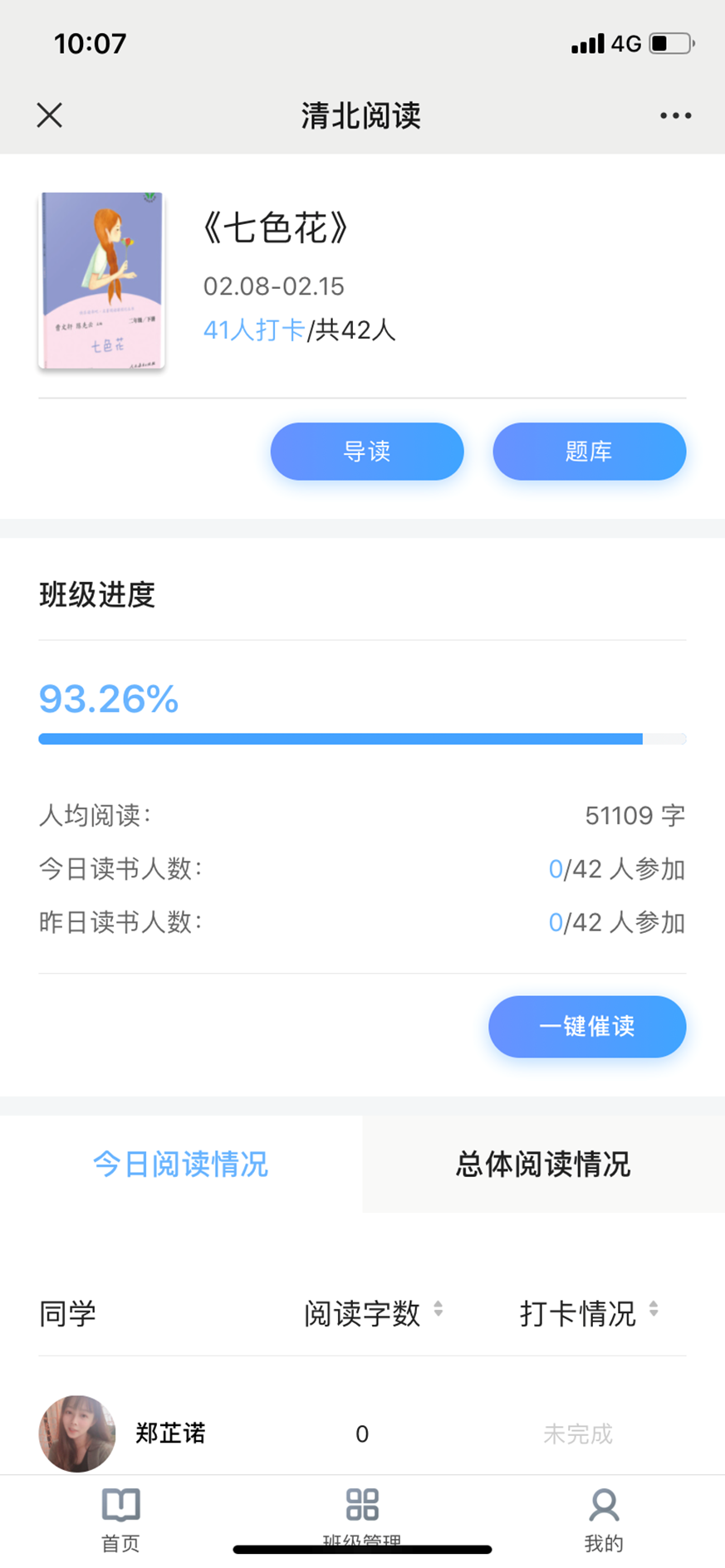Open the 班级管理 tab
725x1568 pixels.
point(362,1521)
